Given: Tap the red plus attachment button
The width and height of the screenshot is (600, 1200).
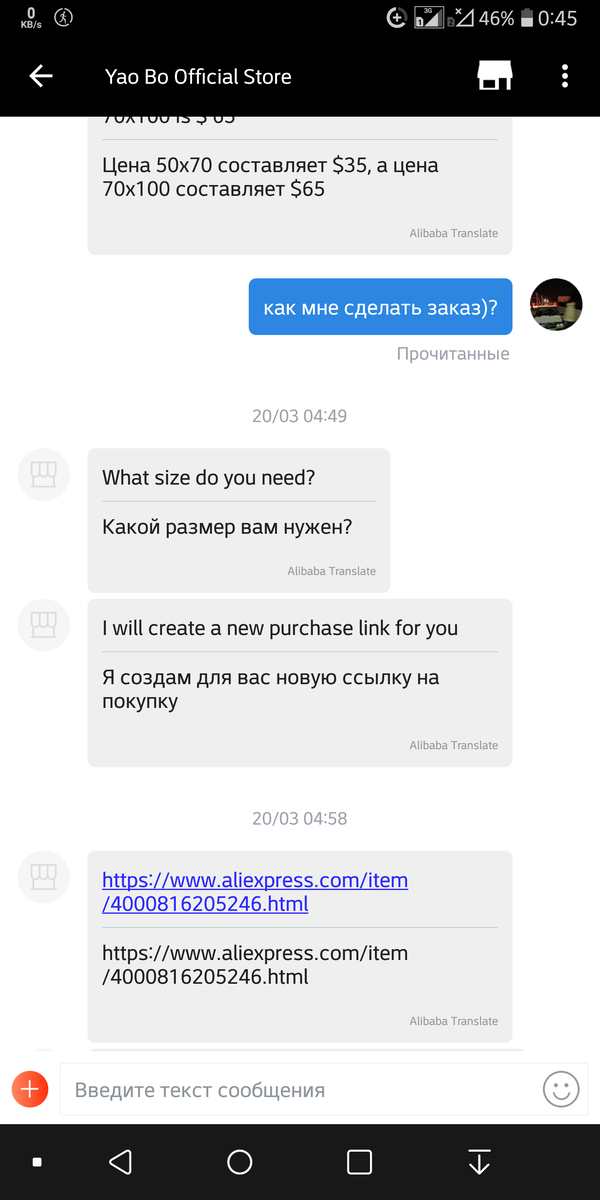Looking at the screenshot, I should pyautogui.click(x=29, y=1089).
